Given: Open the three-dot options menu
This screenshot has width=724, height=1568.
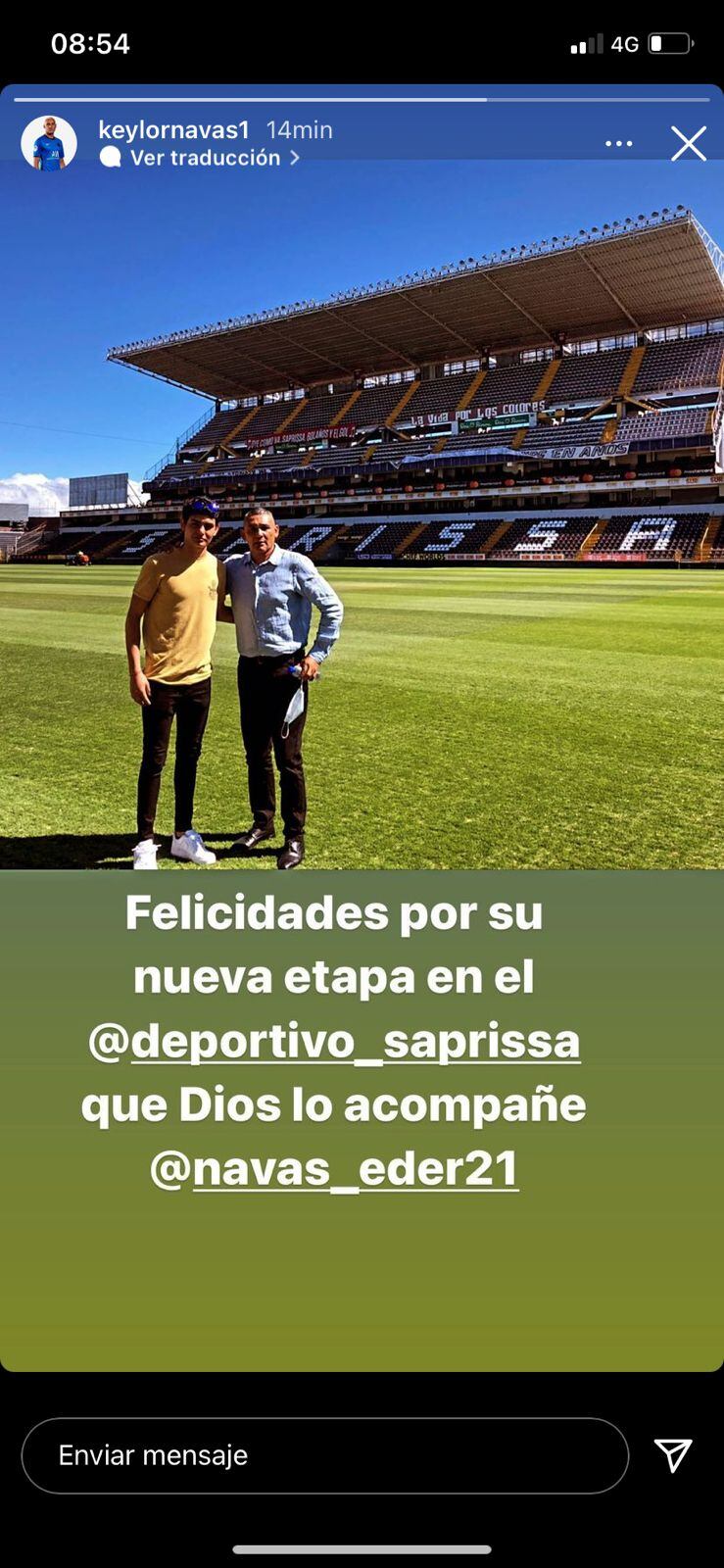Looking at the screenshot, I should click(x=618, y=144).
